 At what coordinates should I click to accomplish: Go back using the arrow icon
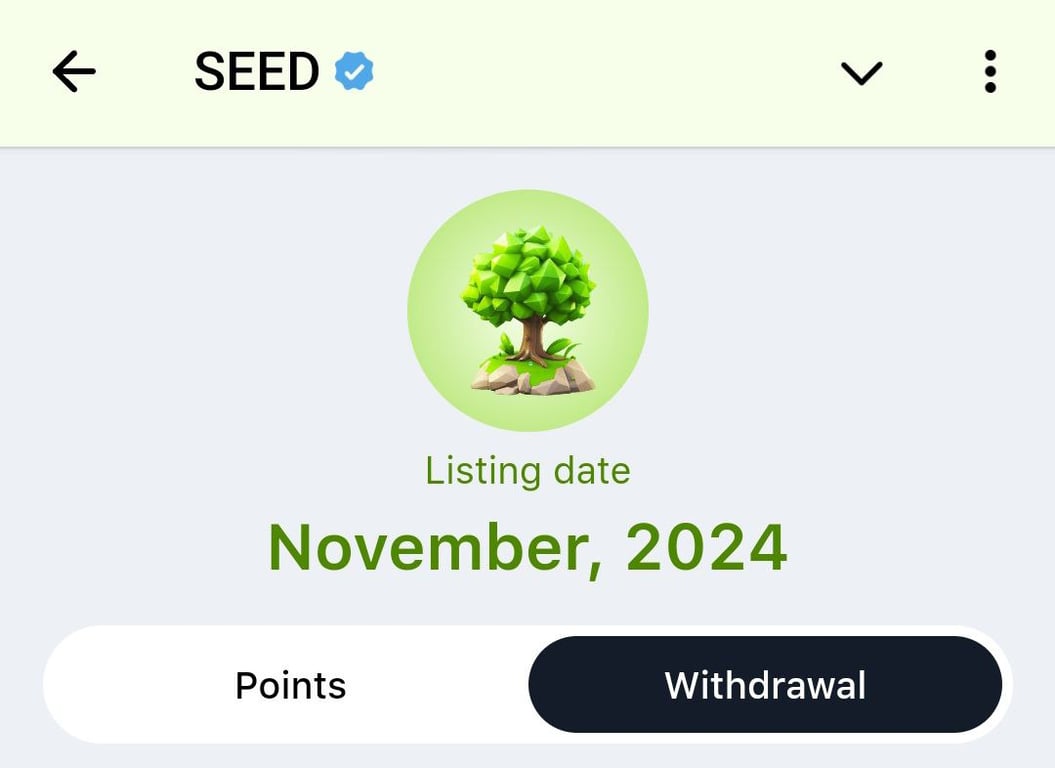(74, 72)
